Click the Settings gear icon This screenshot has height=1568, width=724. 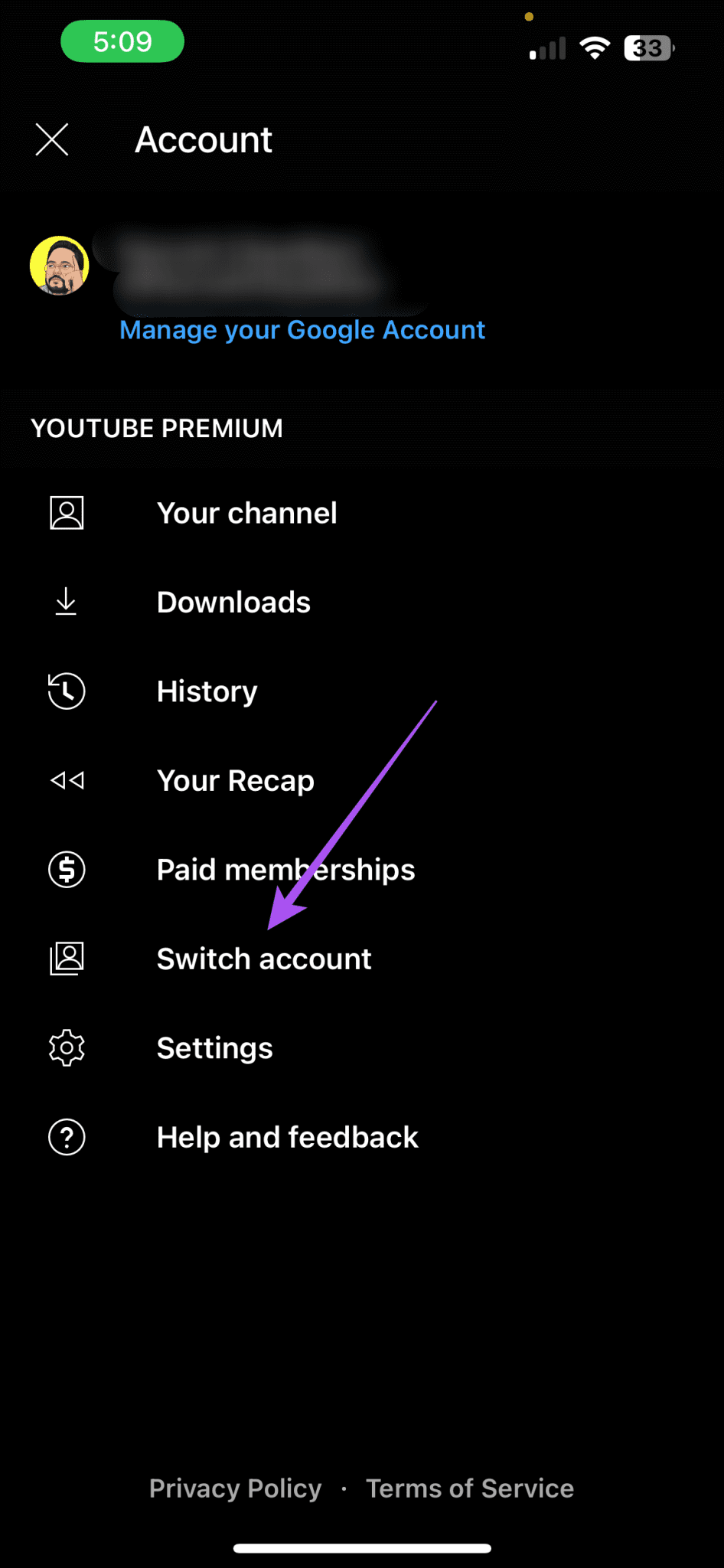[x=66, y=1048]
